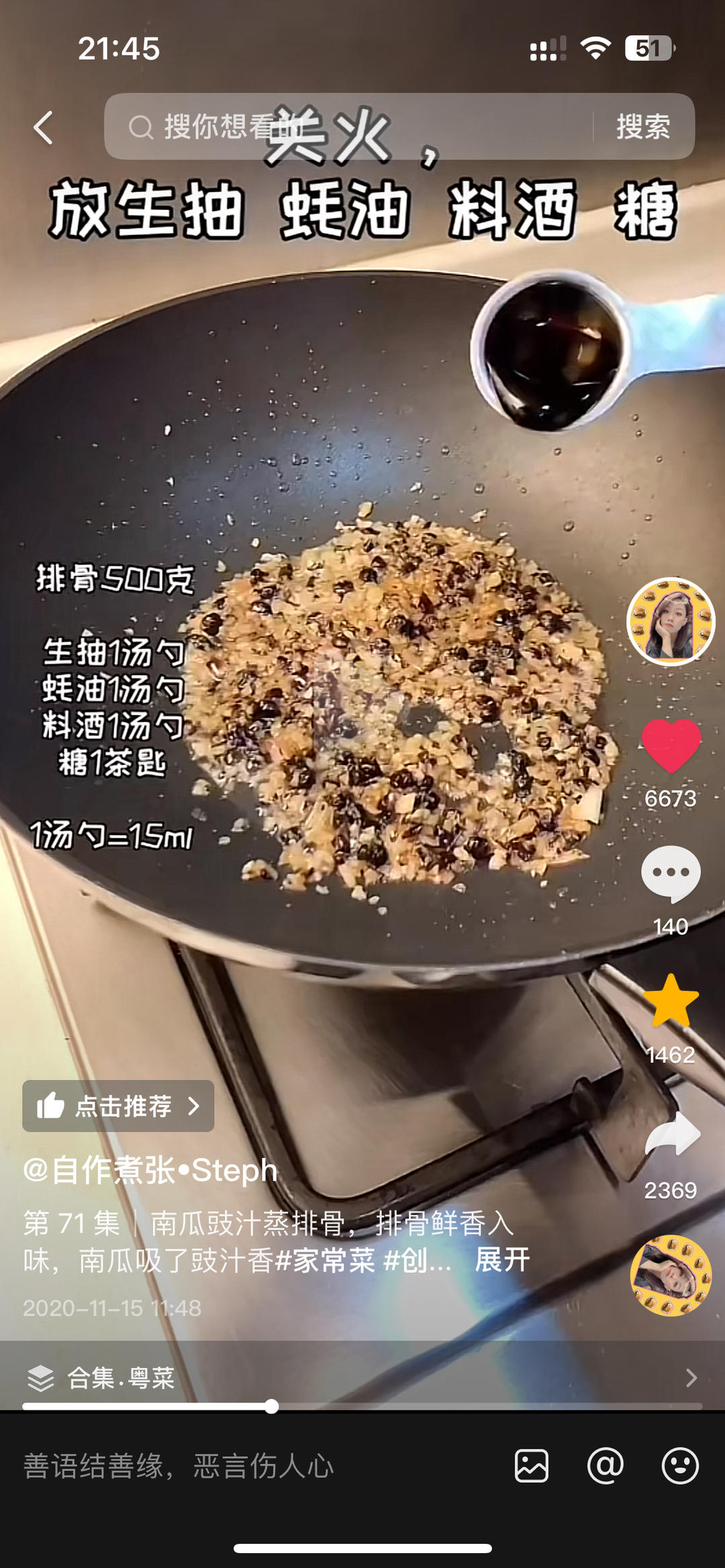Image resolution: width=725 pixels, height=1568 pixels.
Task: Remove the video from favorites via the star
Action: click(x=671, y=1001)
